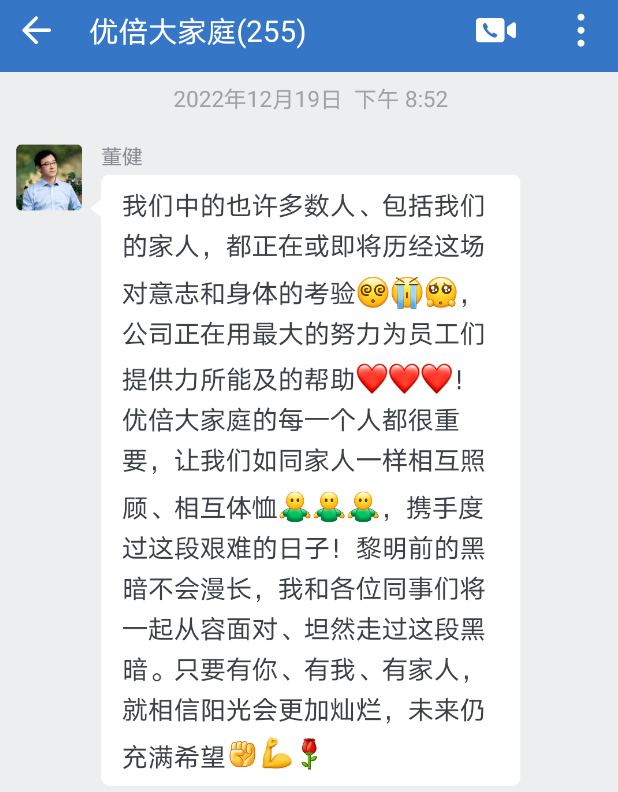Start a video call in the group
Viewport: 618px width, 792px height.
(496, 31)
